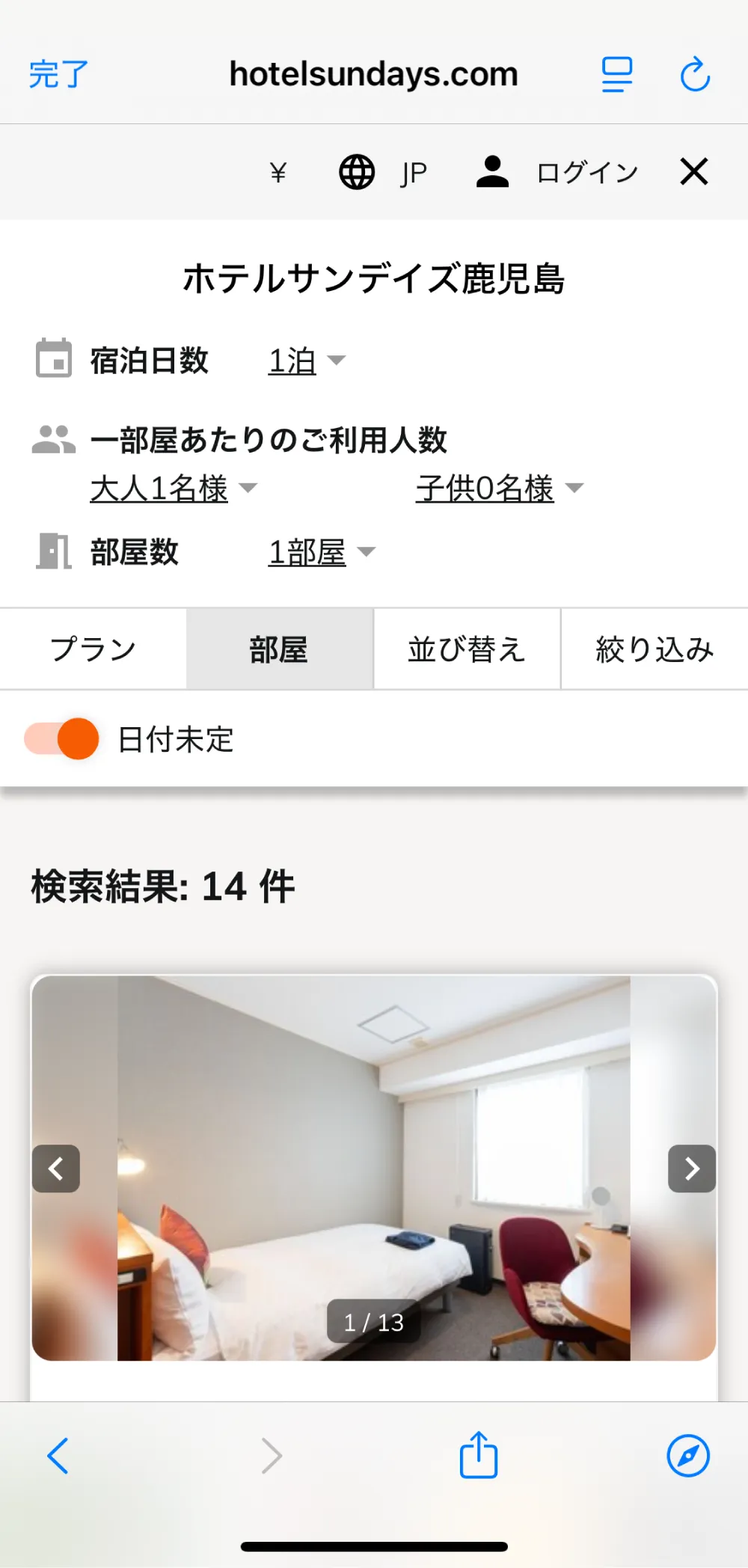The width and height of the screenshot is (748, 1568).
Task: Switch language from JP
Action: click(383, 173)
